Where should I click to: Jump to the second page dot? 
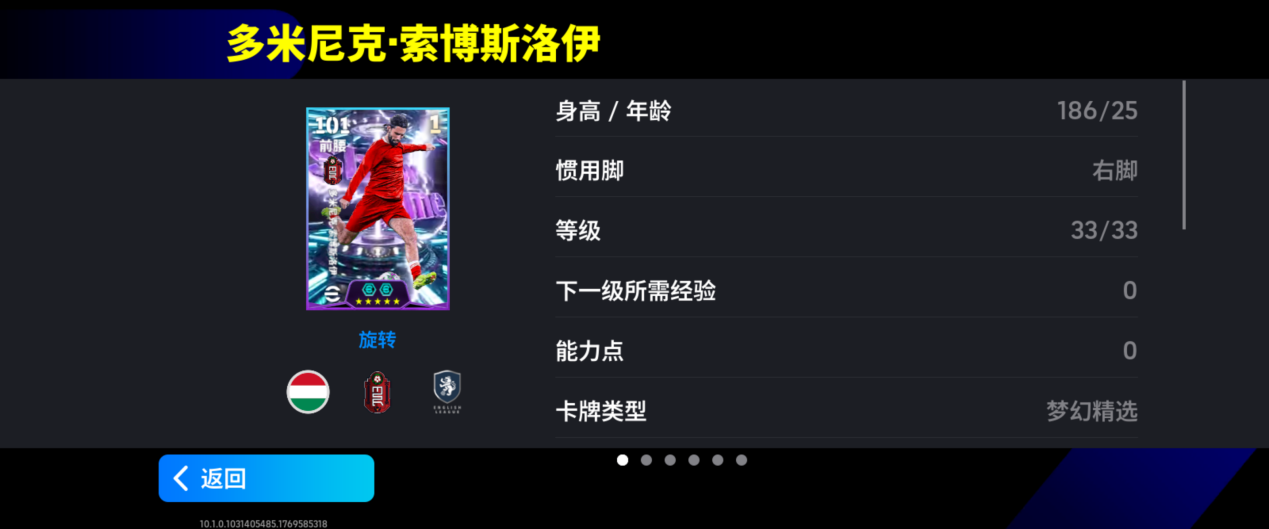coord(646,460)
